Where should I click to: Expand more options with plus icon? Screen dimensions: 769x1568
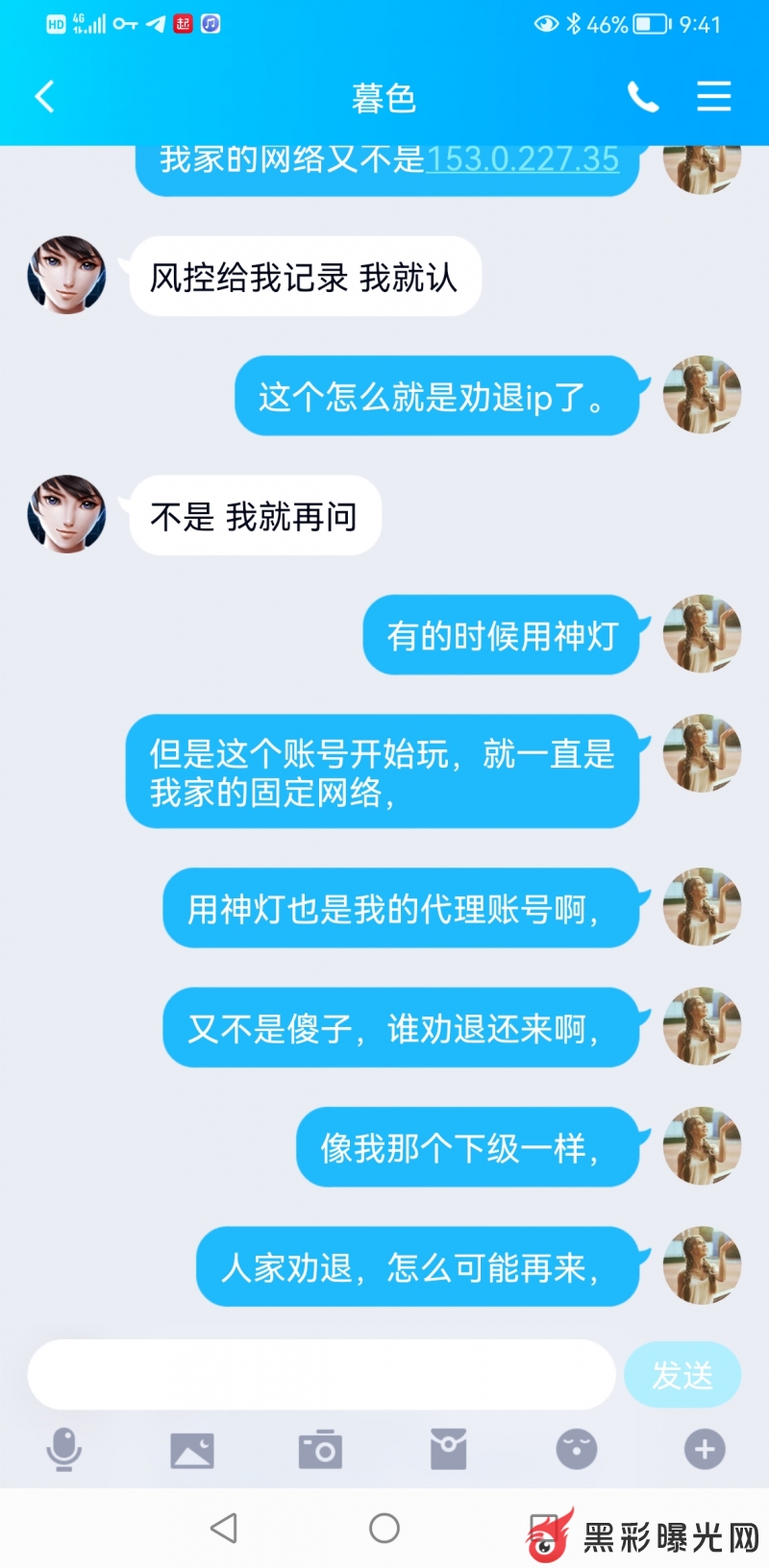click(704, 1449)
